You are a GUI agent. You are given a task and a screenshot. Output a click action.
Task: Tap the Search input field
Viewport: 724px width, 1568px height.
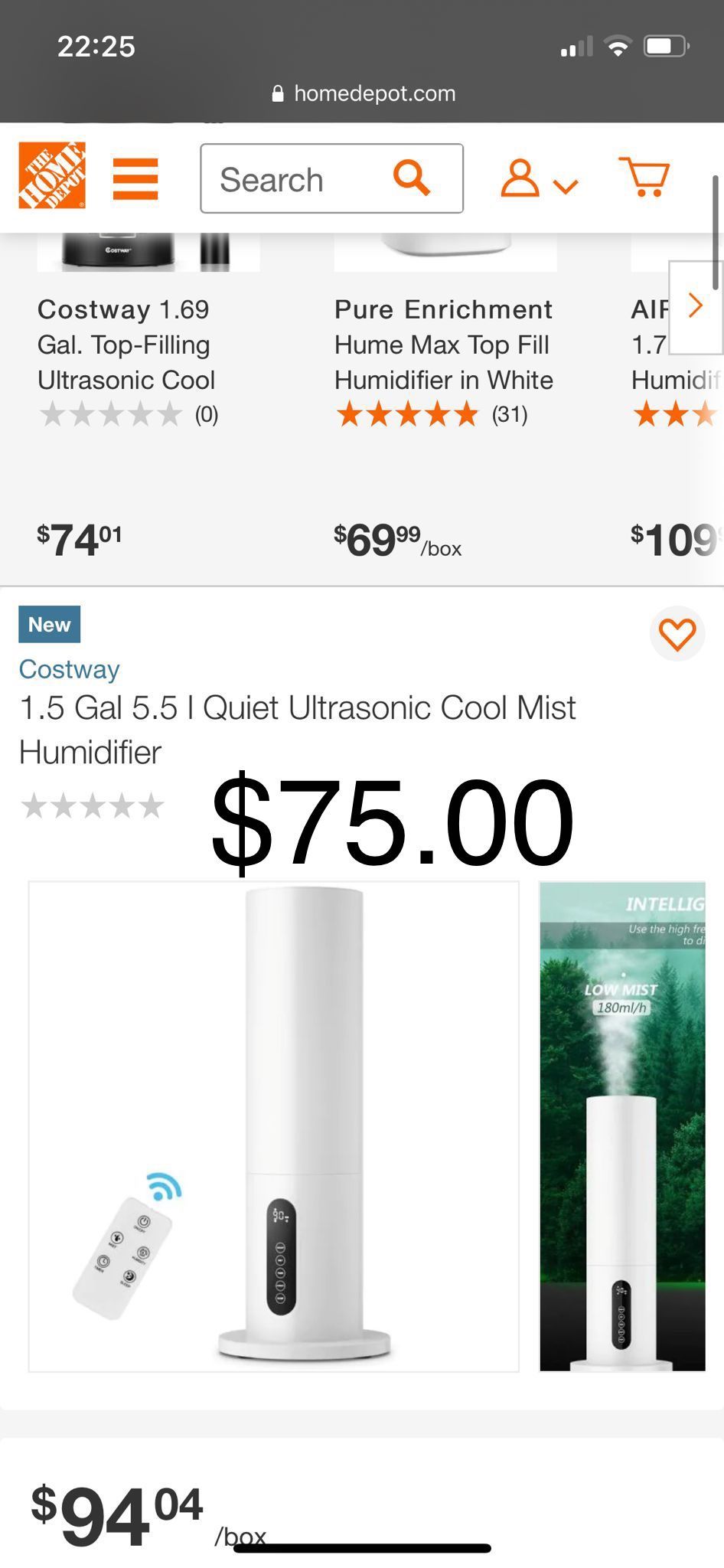coord(298,180)
